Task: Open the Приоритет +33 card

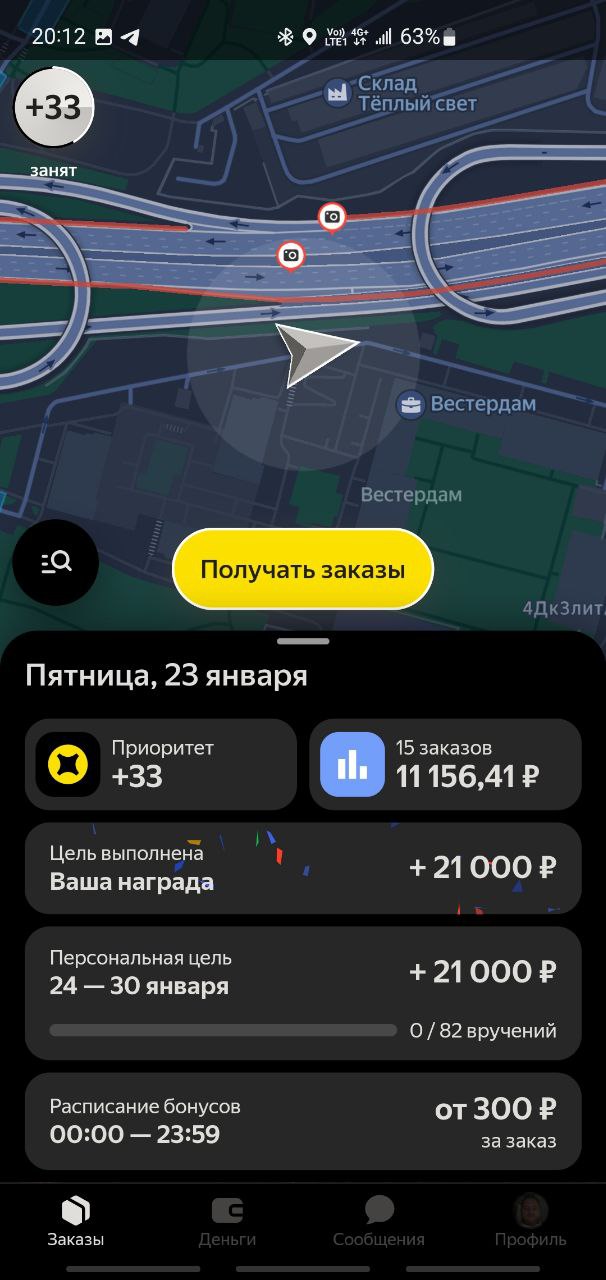Action: click(x=161, y=764)
